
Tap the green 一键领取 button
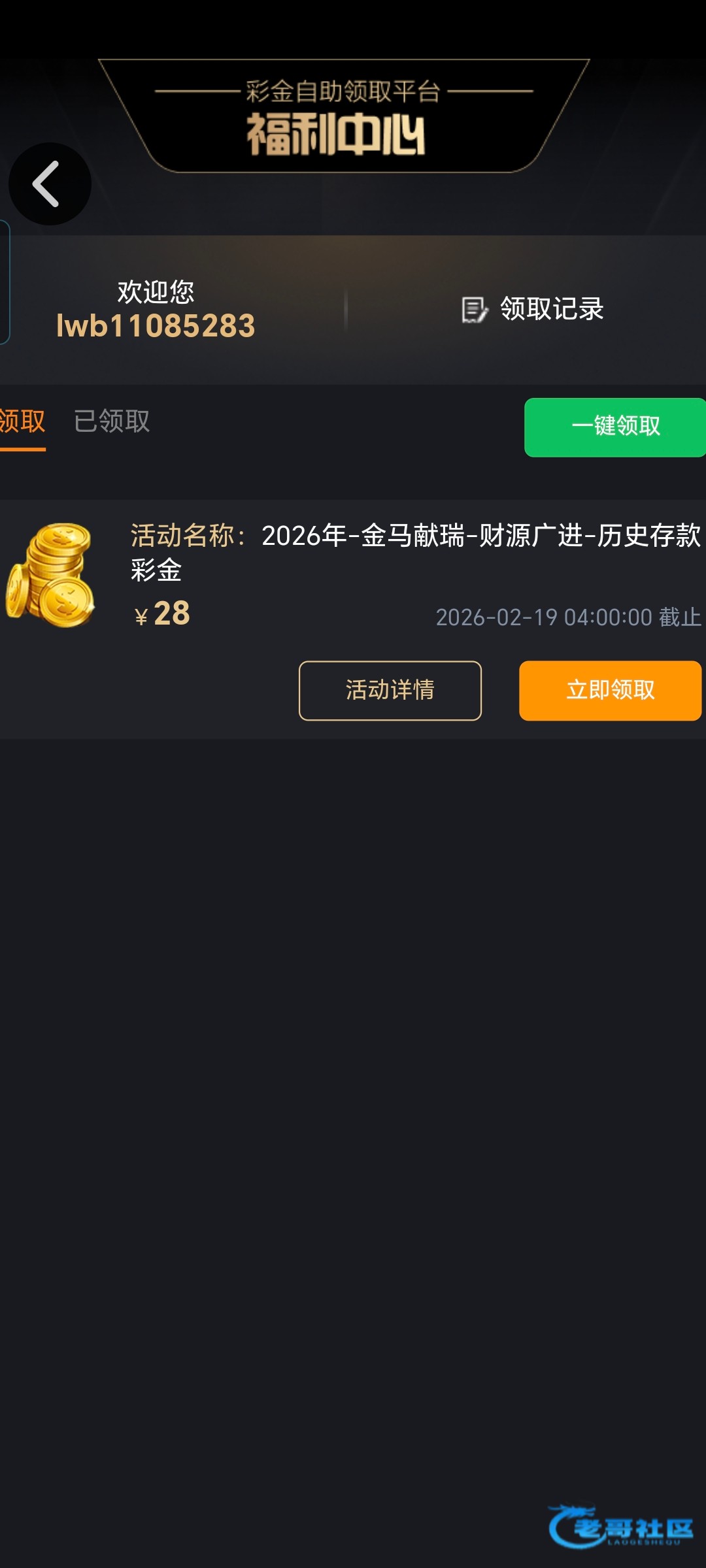tap(614, 427)
